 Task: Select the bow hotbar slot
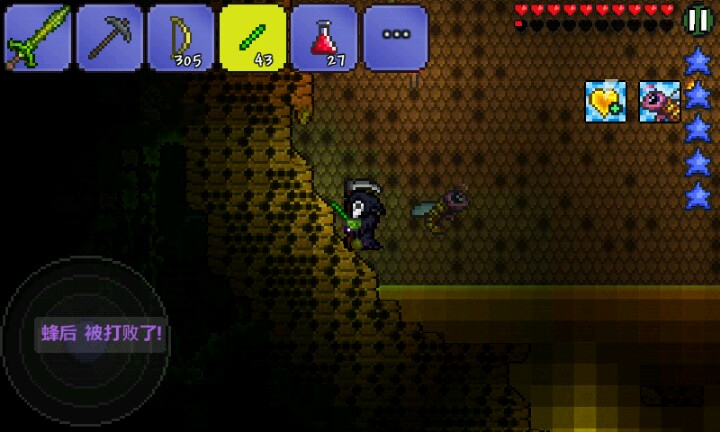click(181, 37)
